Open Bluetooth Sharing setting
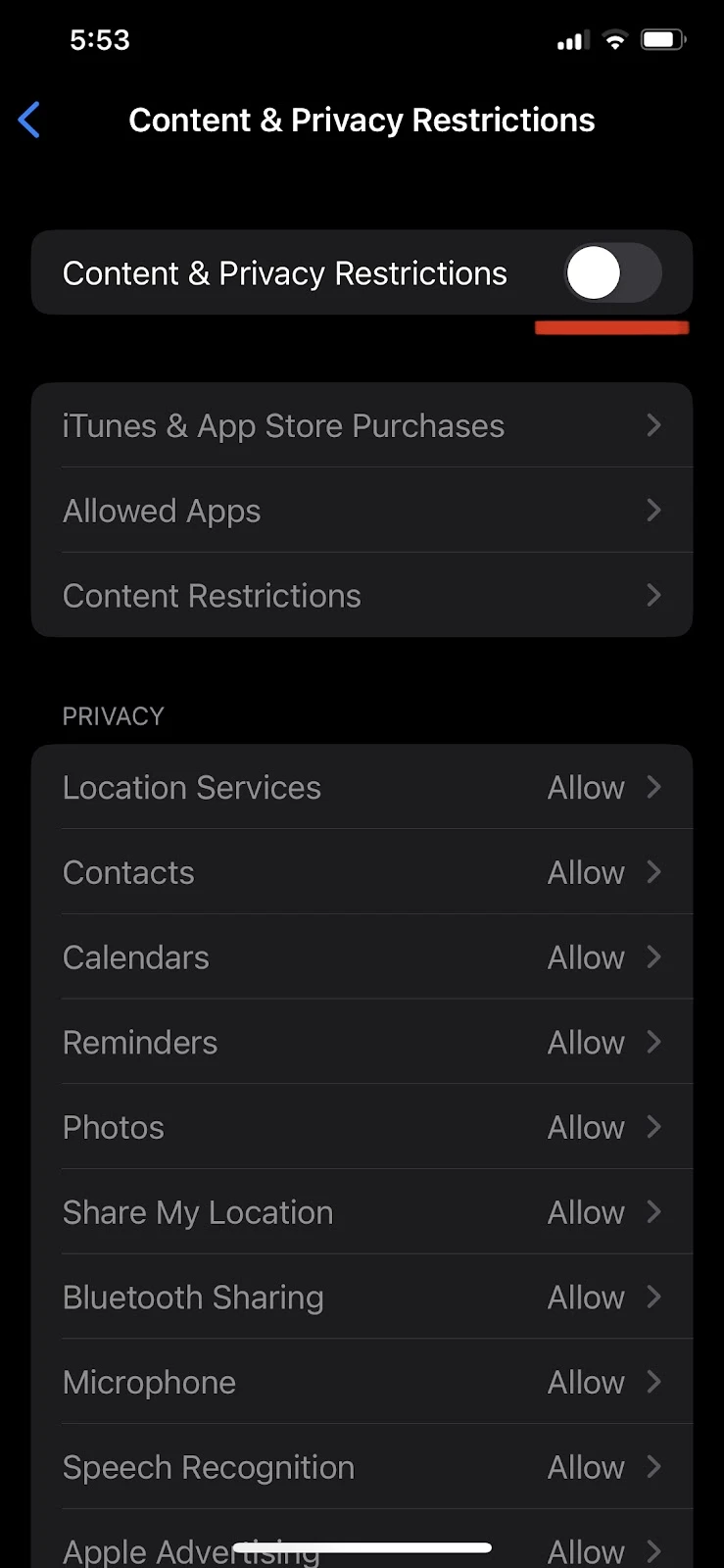Screen dimensions: 724x1568 [x=362, y=1298]
